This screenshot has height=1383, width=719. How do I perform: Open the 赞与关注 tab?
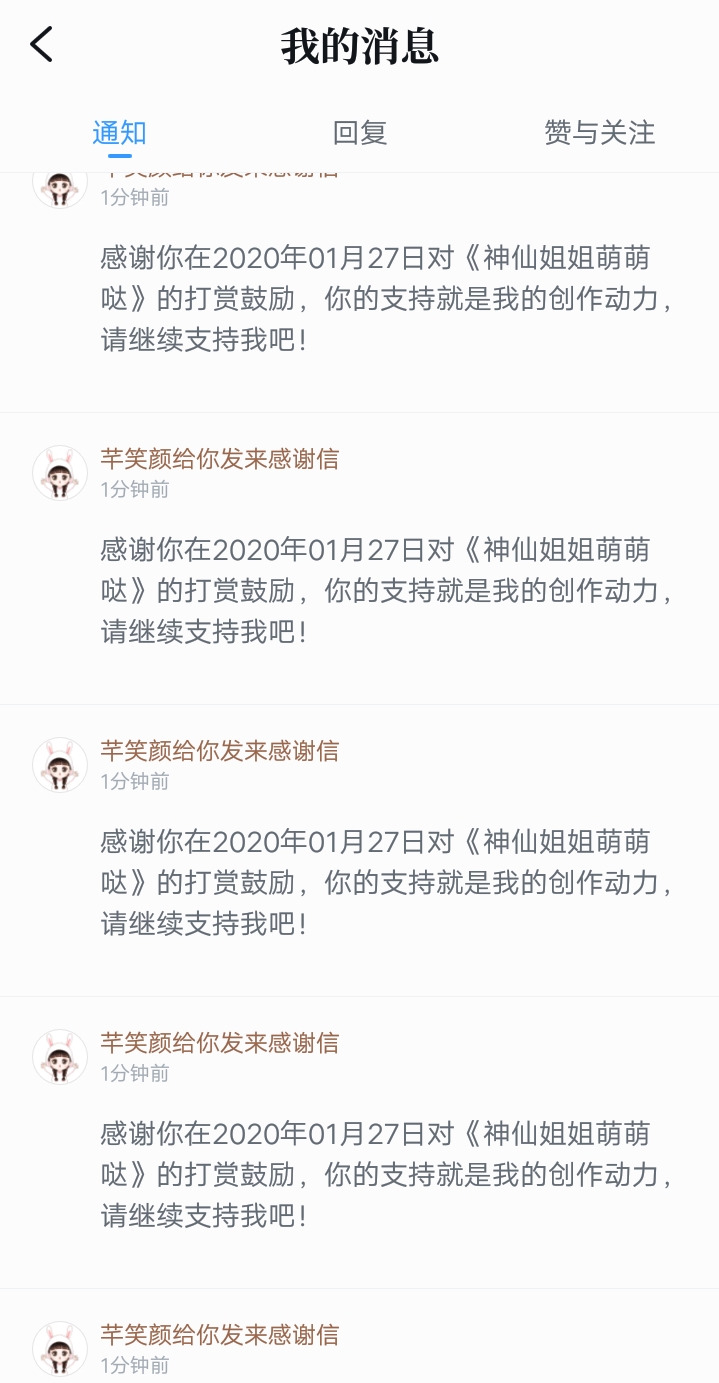[x=599, y=133]
